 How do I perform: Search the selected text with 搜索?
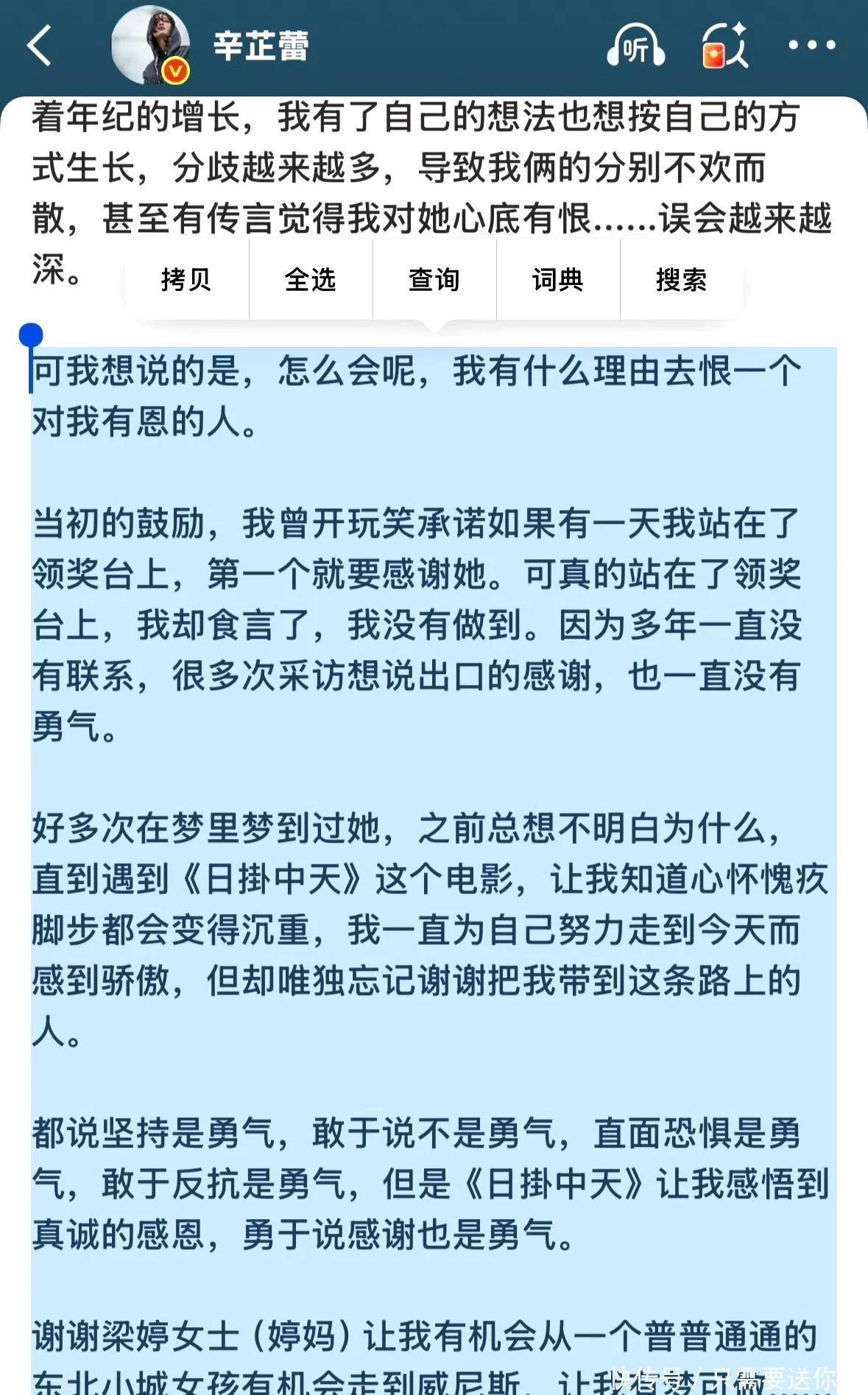coord(681,280)
